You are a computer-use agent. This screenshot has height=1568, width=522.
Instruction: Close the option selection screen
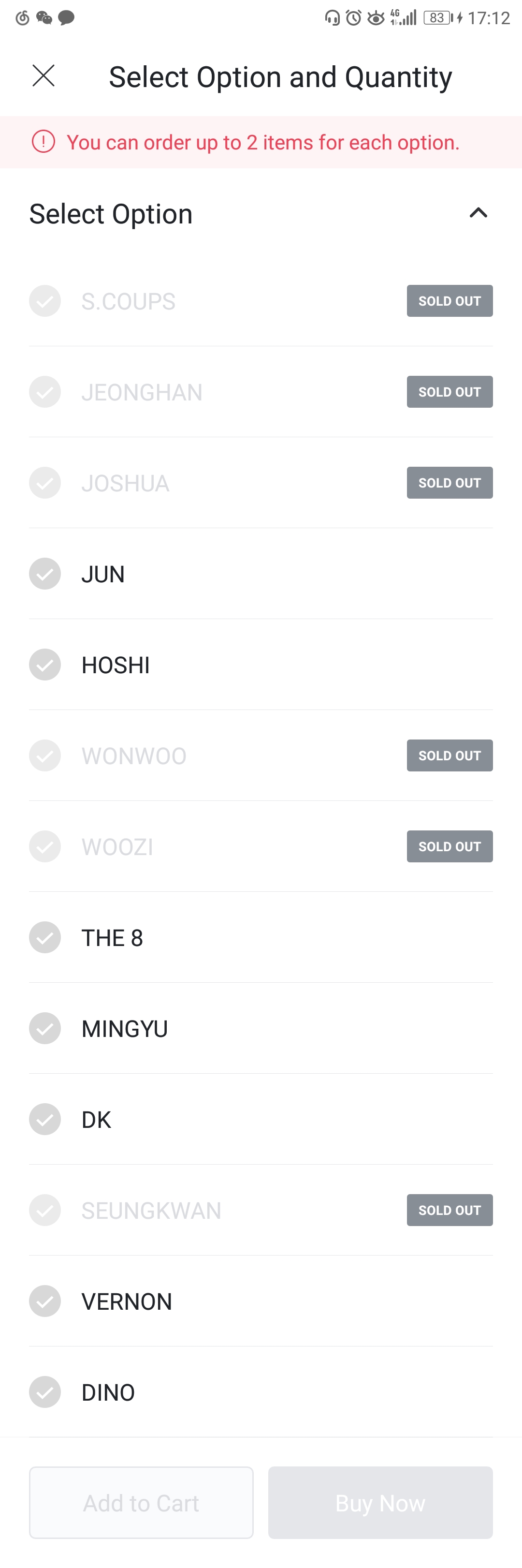point(43,76)
